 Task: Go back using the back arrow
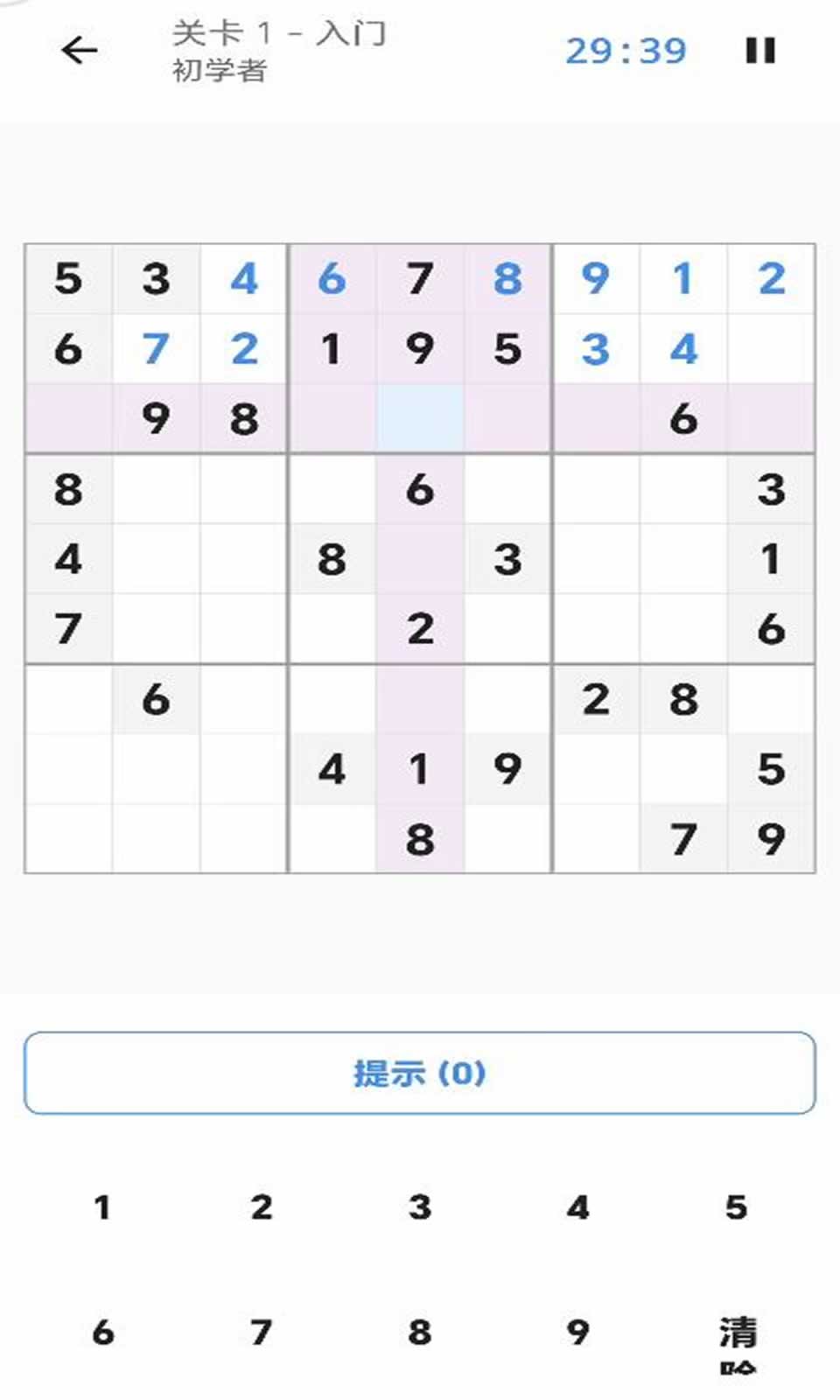pos(78,51)
